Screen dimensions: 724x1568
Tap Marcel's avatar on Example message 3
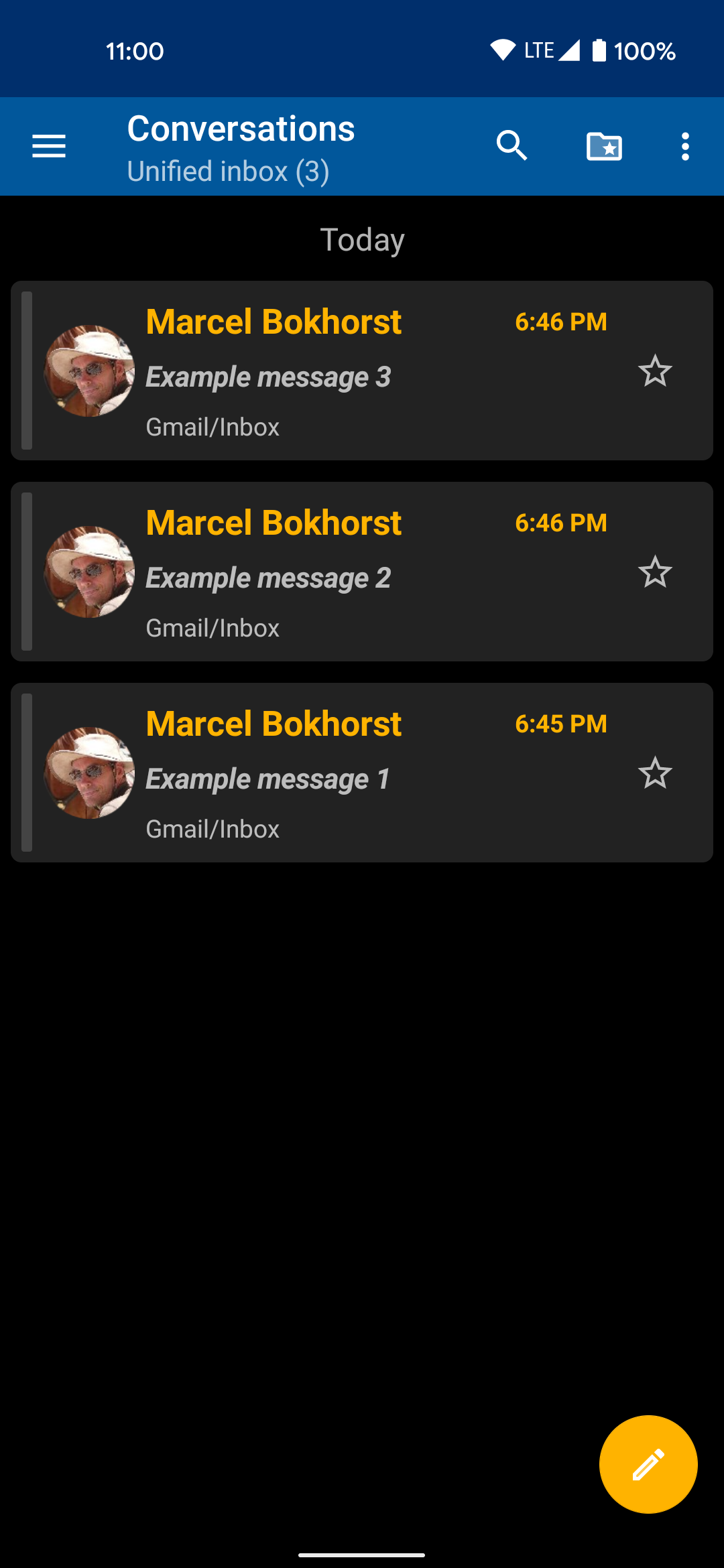click(x=88, y=369)
